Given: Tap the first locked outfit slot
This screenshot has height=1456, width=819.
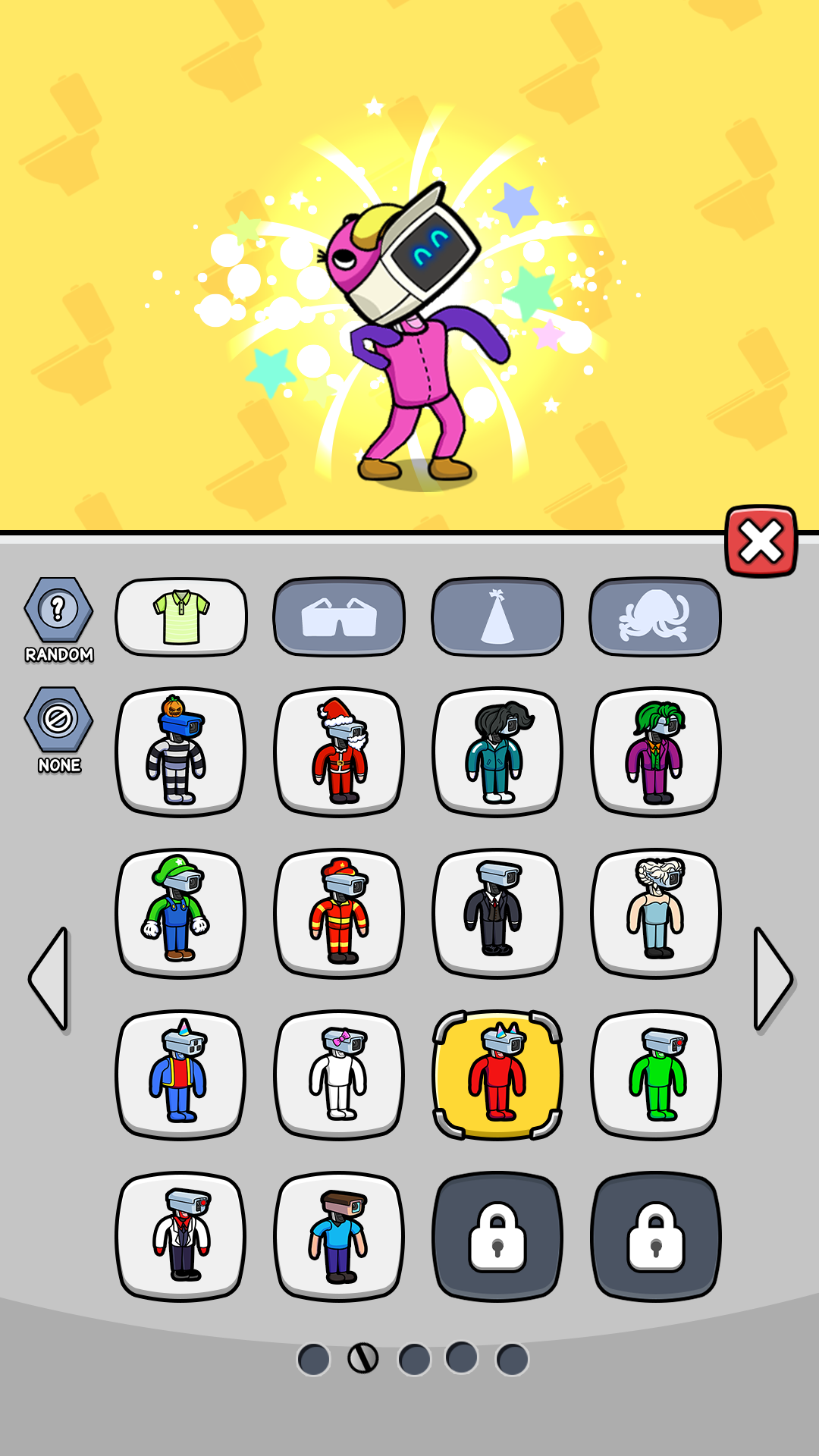Looking at the screenshot, I should coord(497,1236).
